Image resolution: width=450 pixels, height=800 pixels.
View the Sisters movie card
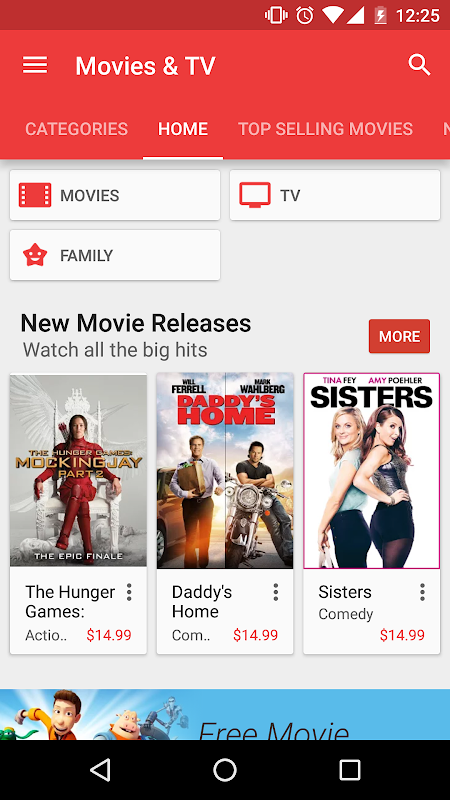click(x=371, y=513)
